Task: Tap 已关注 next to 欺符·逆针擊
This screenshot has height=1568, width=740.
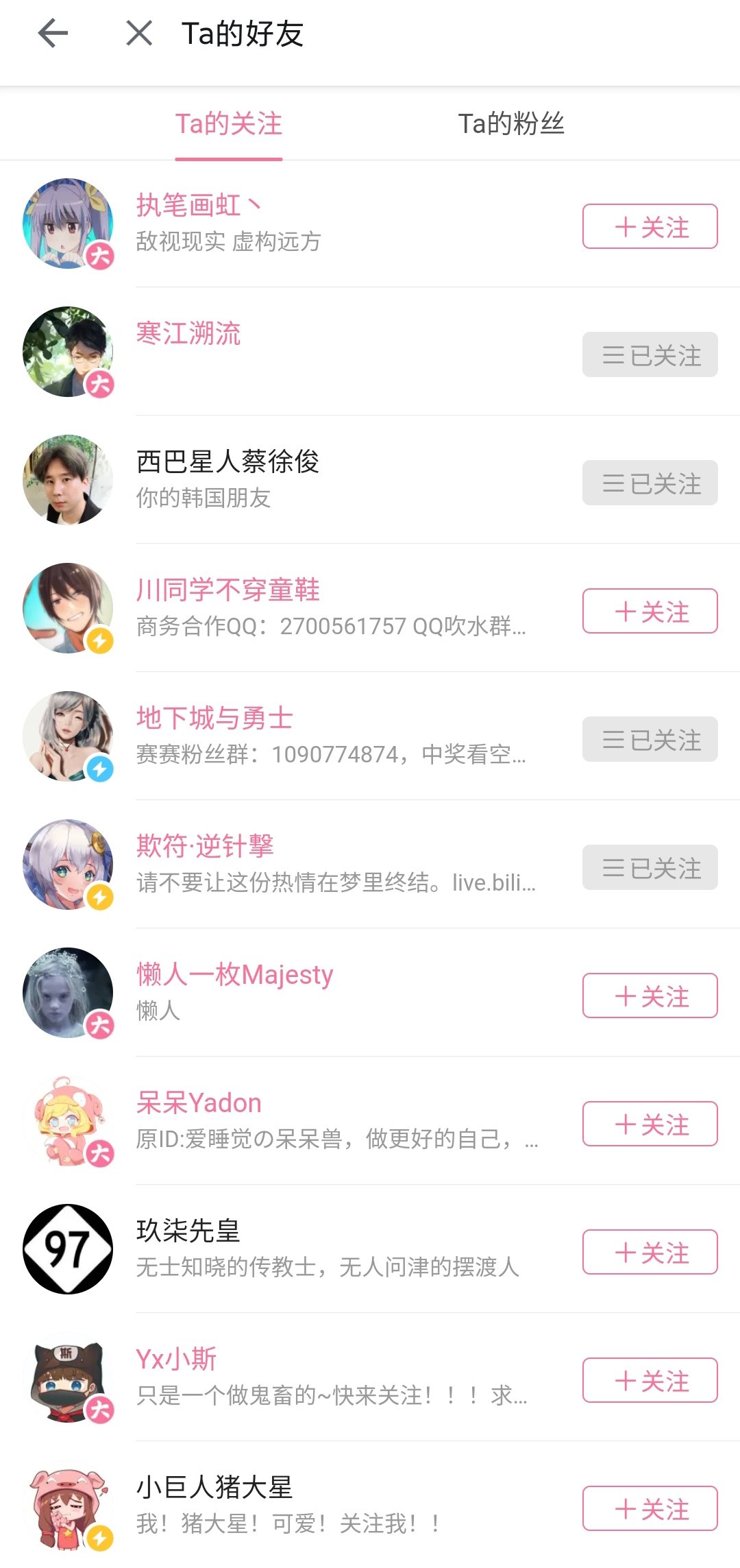Action: click(650, 867)
